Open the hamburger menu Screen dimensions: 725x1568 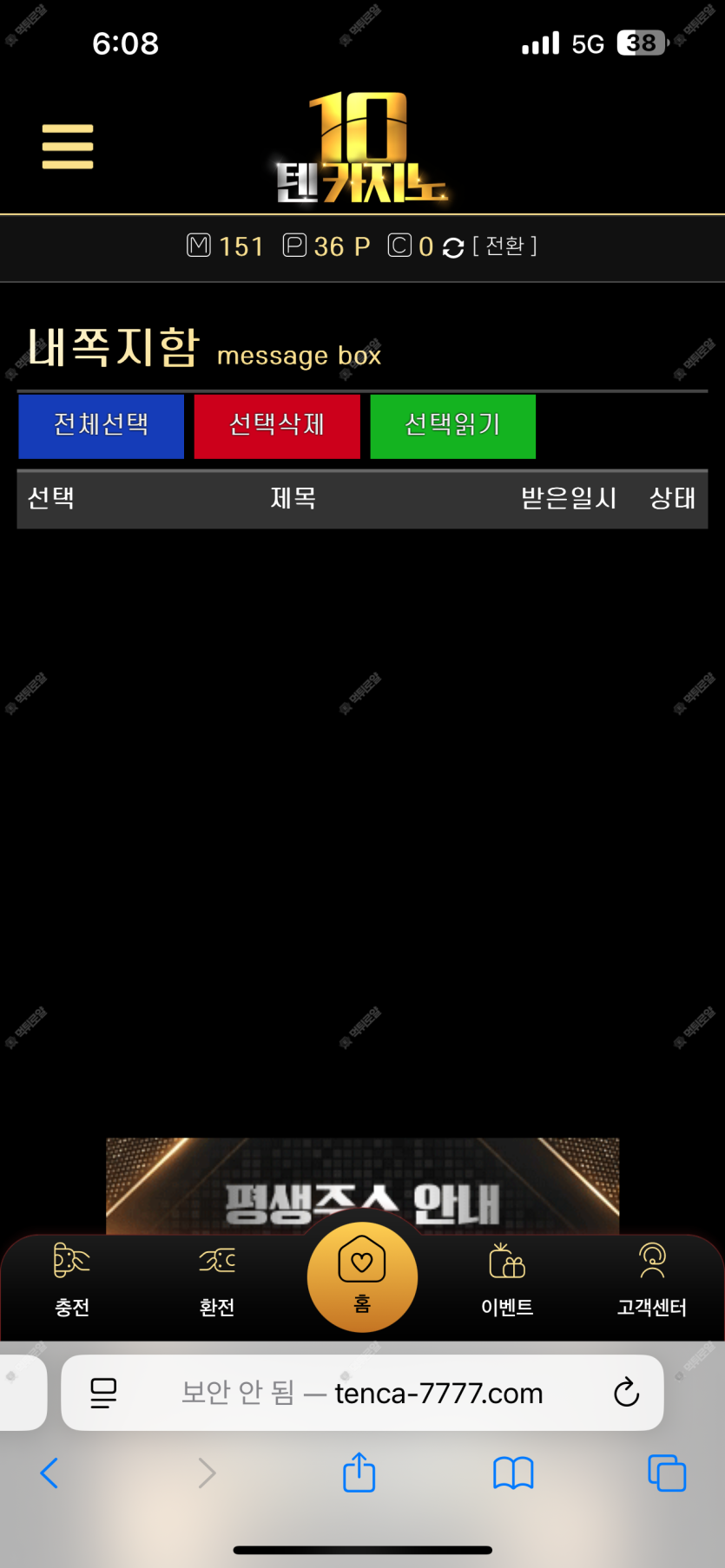click(x=67, y=146)
